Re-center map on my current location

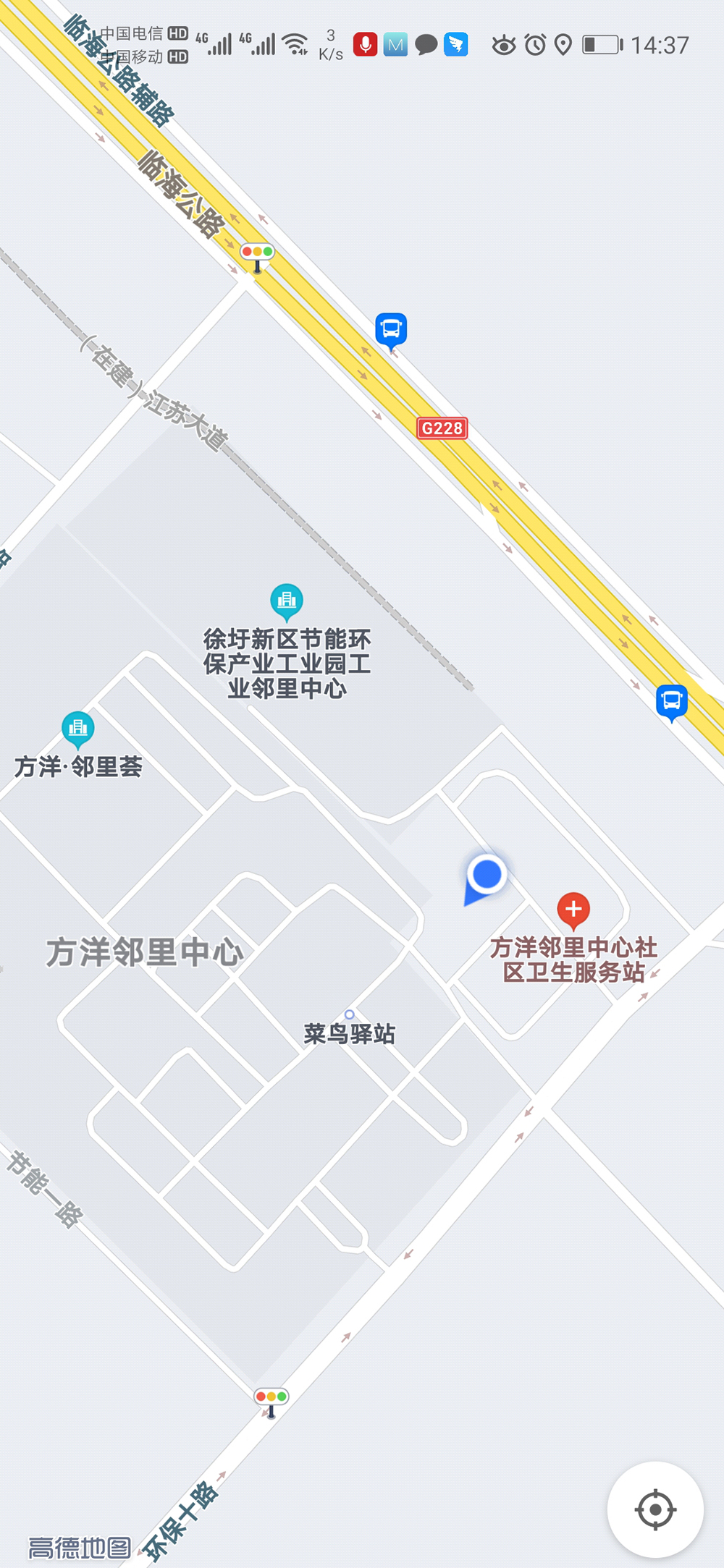coord(655,1509)
